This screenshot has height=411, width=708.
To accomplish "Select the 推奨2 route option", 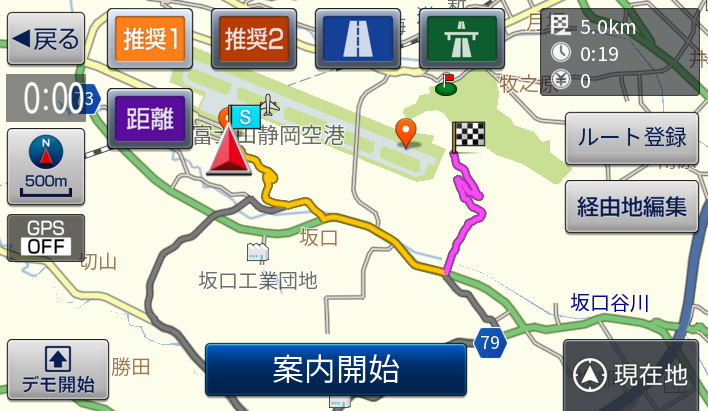I will (x=254, y=40).
